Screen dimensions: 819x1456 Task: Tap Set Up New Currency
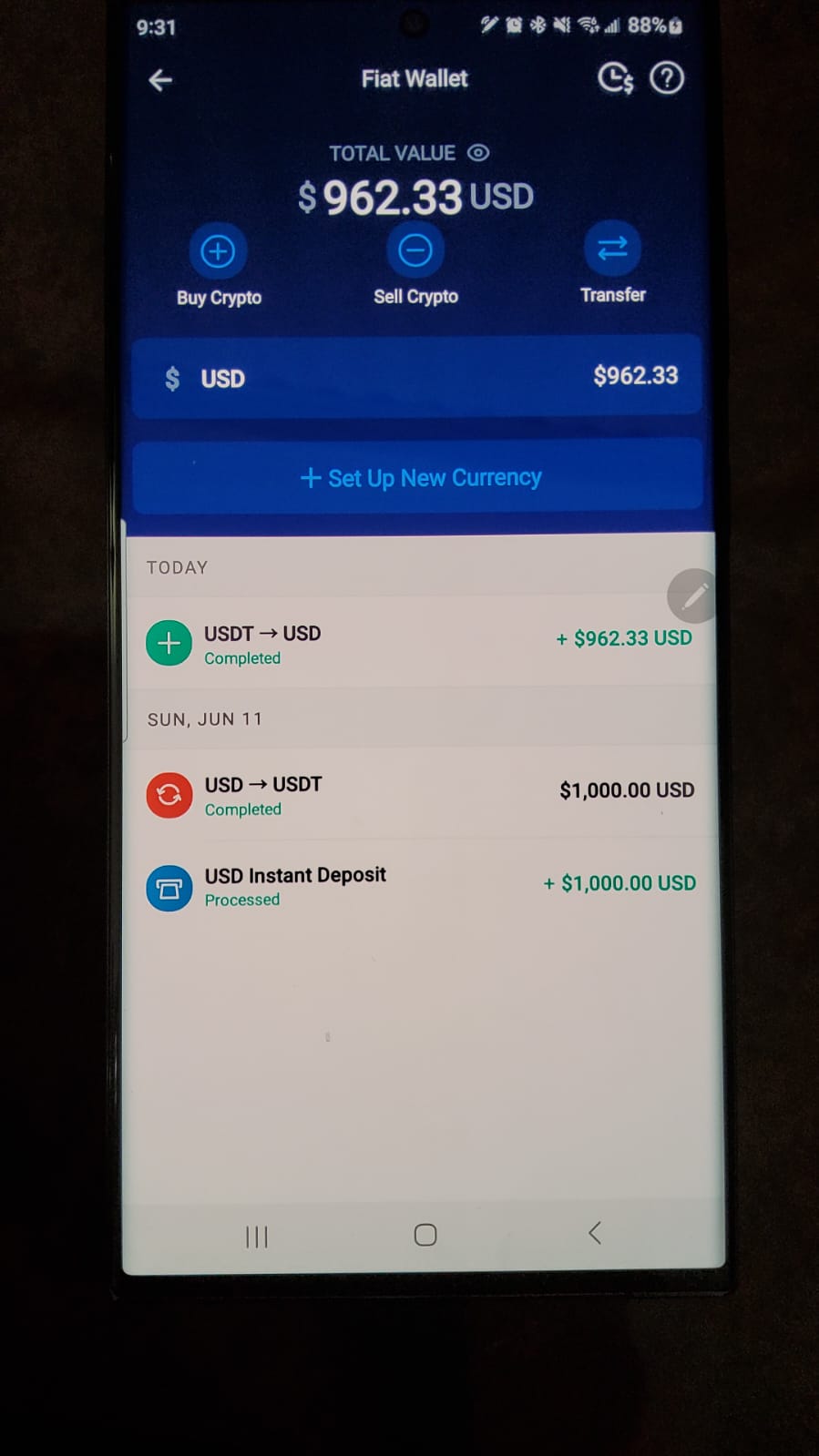coord(419,477)
